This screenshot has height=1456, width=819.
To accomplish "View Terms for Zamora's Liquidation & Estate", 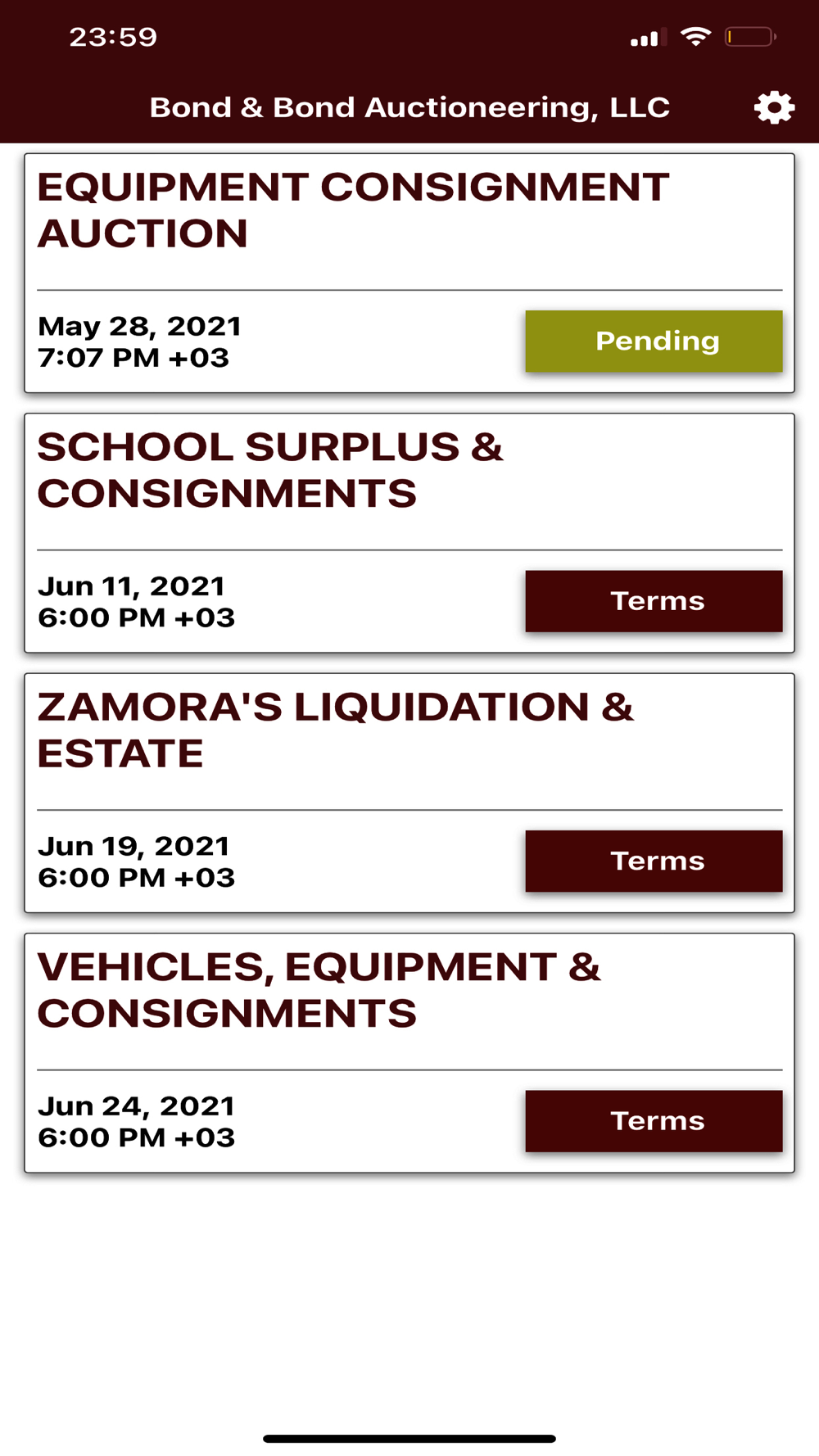I will point(654,861).
